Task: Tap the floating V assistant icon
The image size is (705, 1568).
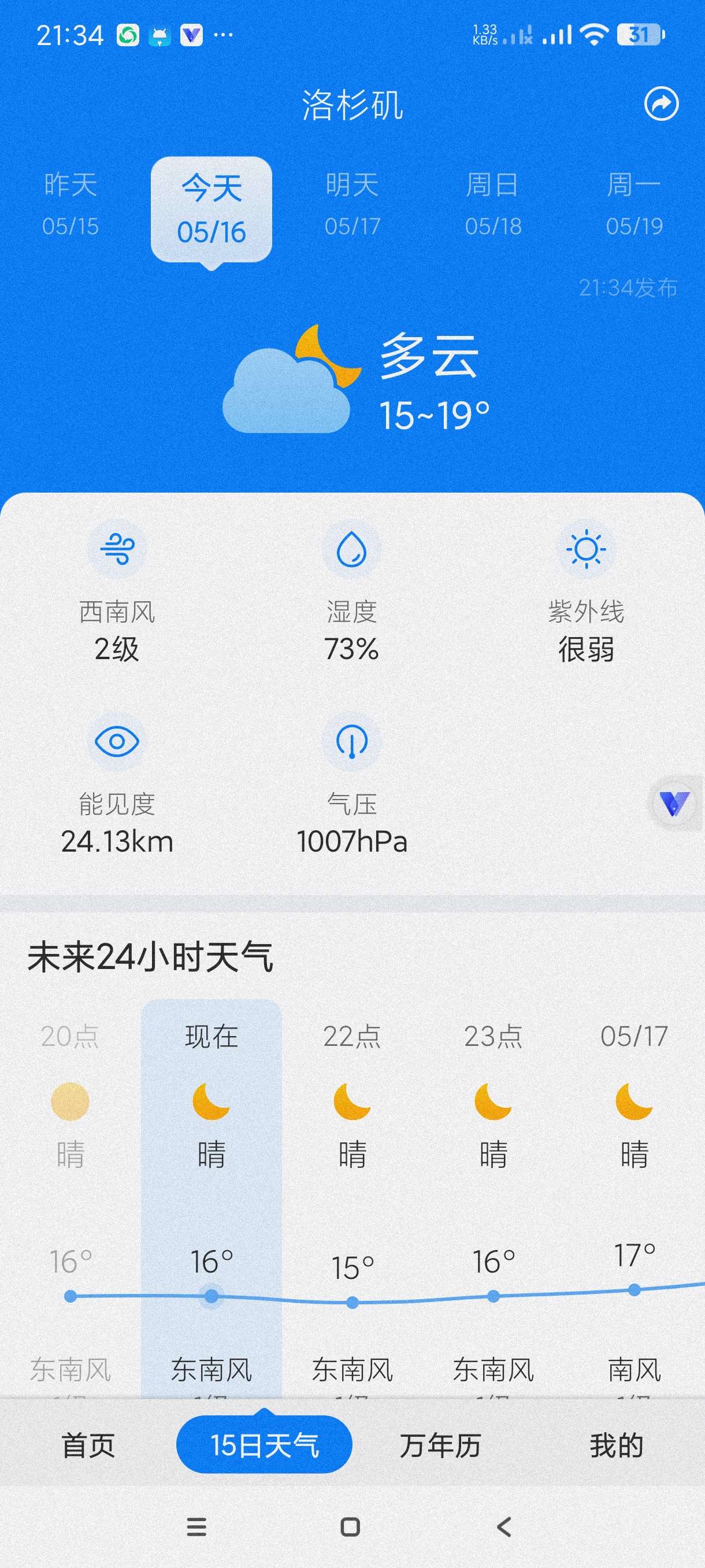Action: click(x=674, y=804)
